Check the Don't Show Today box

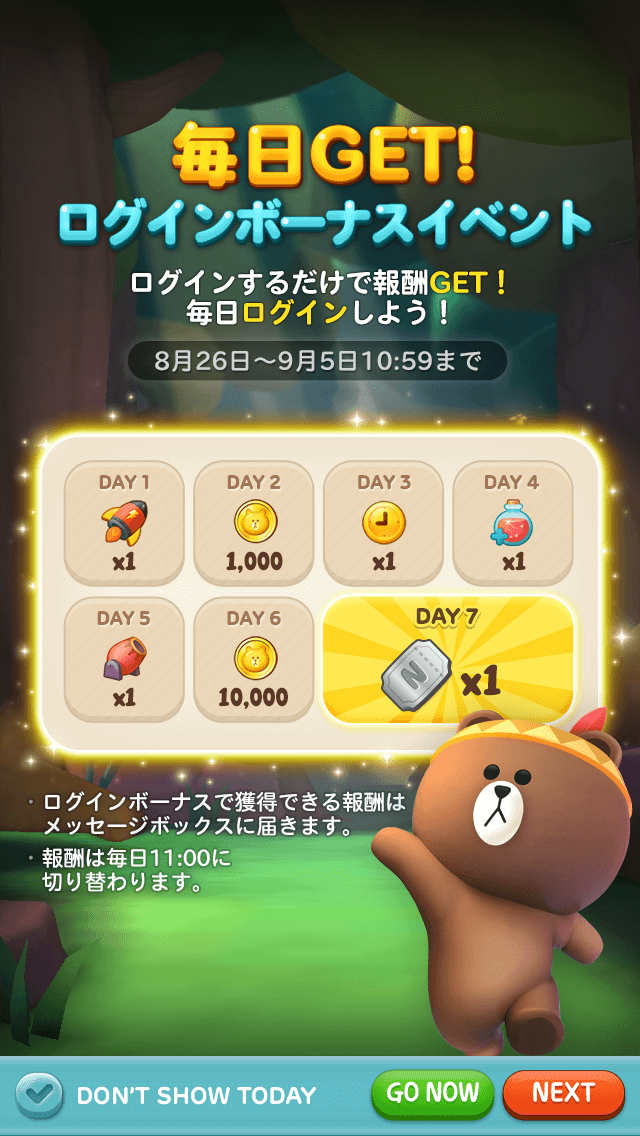click(x=39, y=1095)
